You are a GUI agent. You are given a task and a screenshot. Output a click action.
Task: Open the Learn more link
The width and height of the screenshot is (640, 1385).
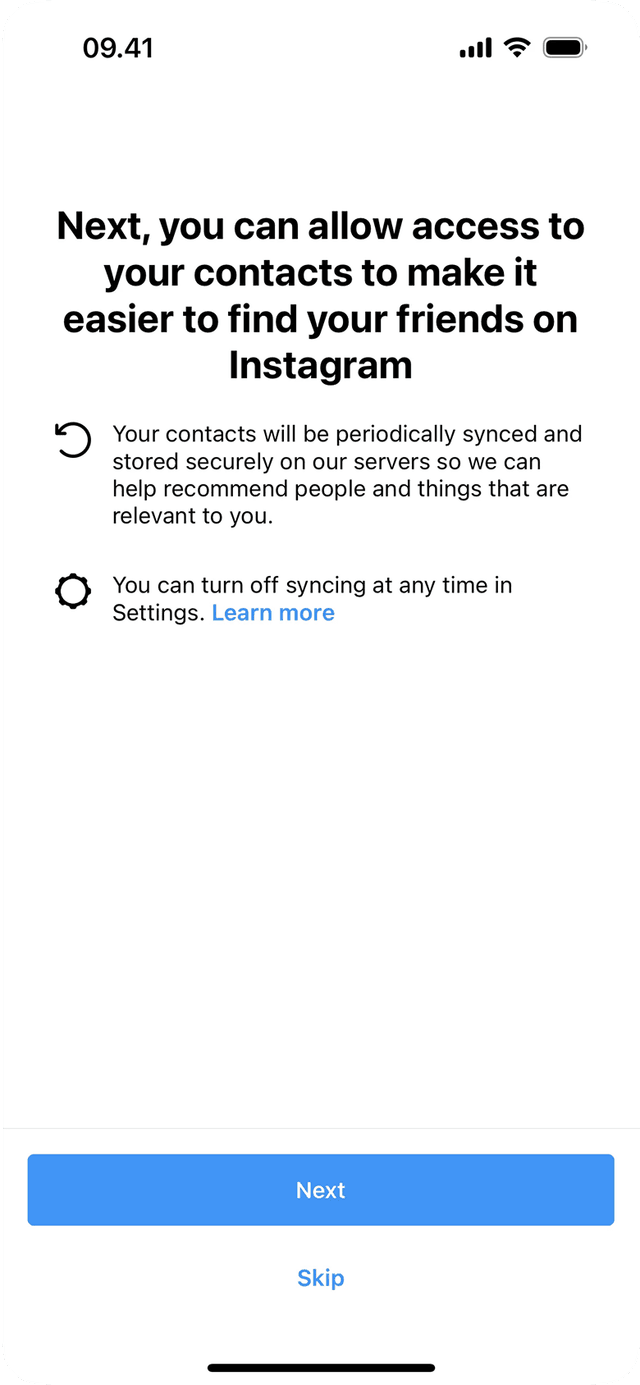tap(273, 613)
